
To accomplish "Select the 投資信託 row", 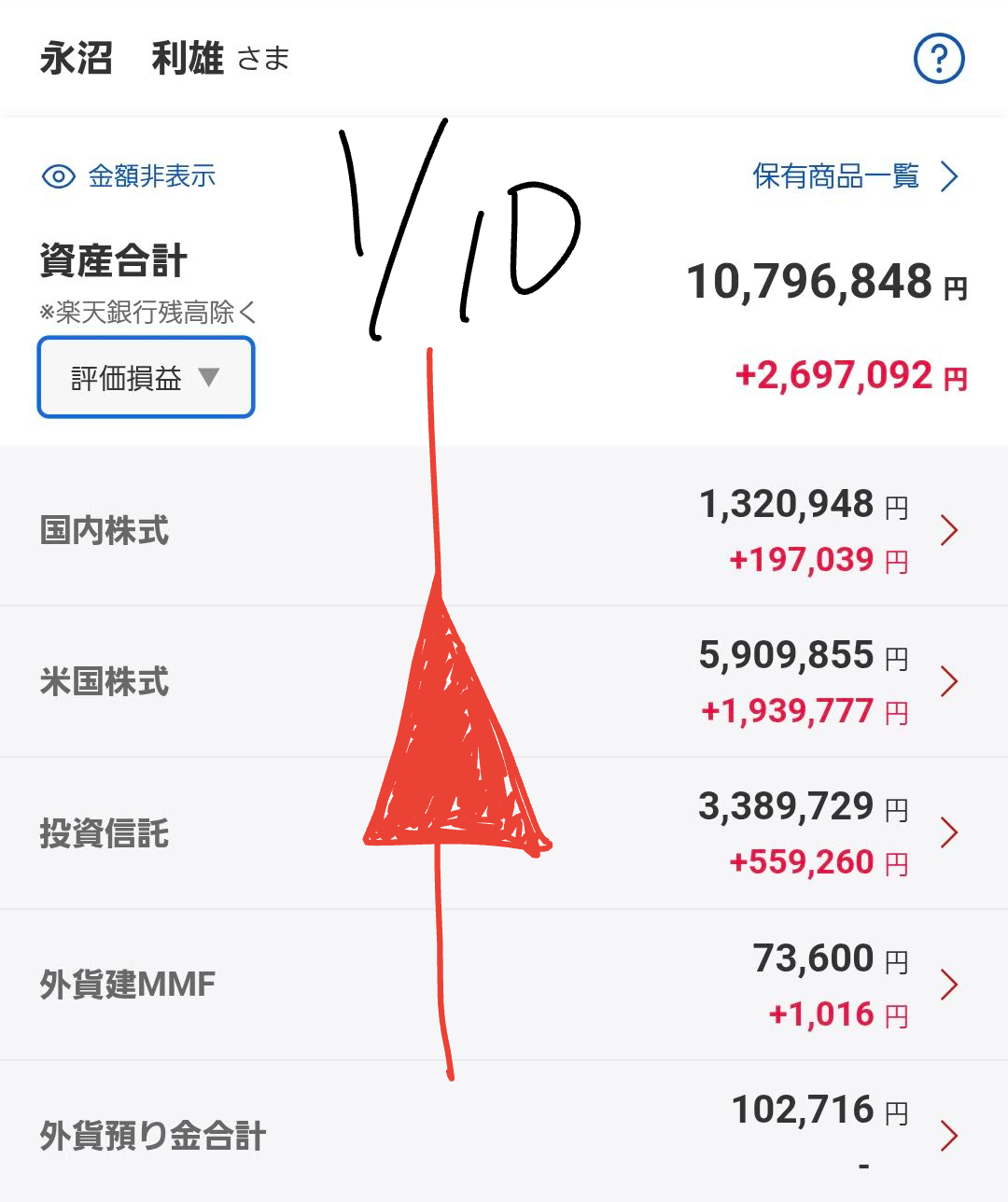I will 504,832.
